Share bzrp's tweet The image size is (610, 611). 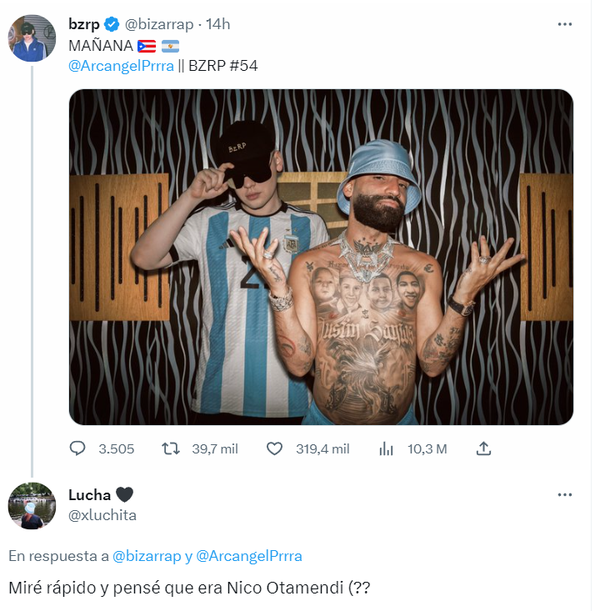tap(484, 449)
